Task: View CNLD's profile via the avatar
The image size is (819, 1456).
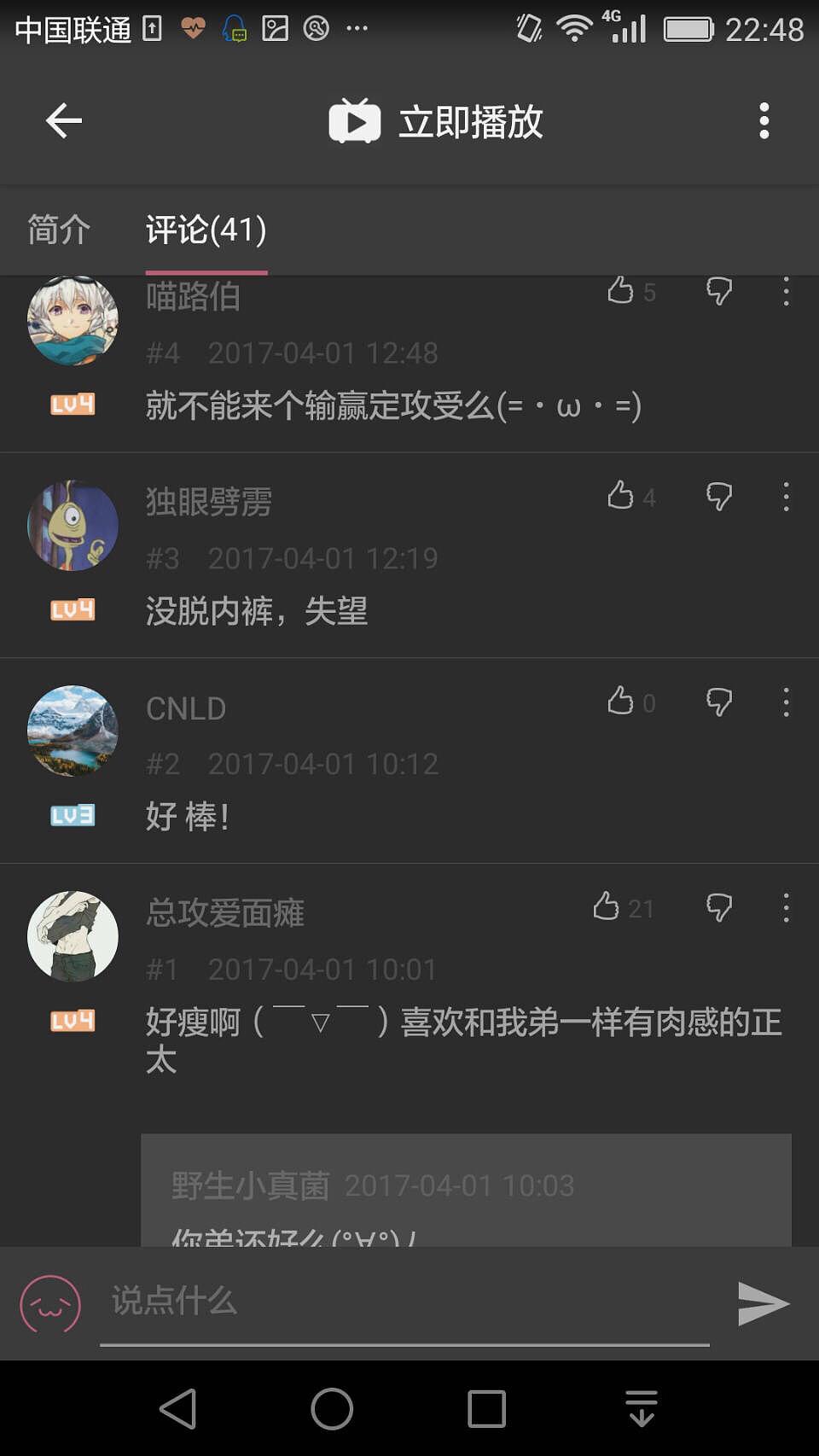Action: [x=73, y=731]
